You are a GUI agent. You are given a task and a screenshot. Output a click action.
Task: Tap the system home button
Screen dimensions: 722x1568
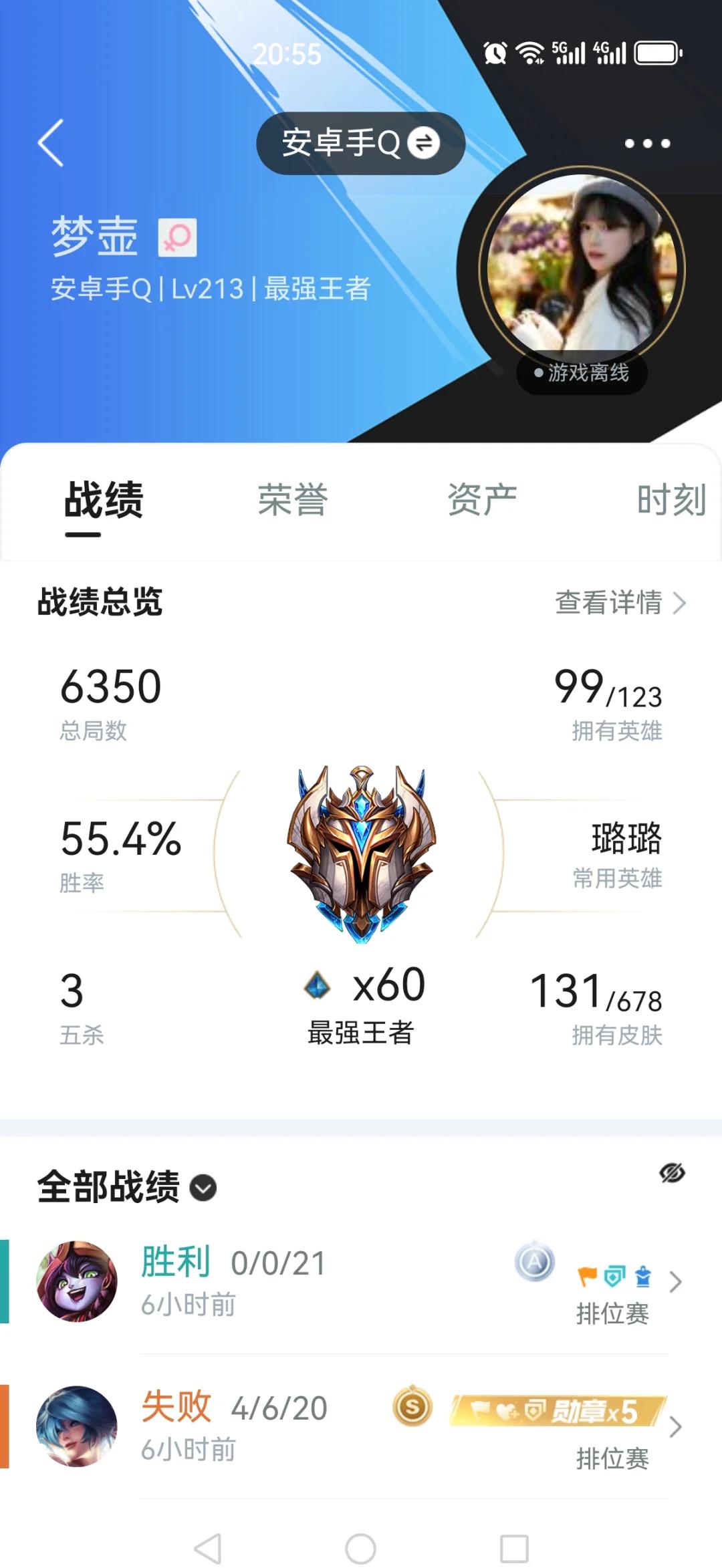pyautogui.click(x=360, y=1548)
